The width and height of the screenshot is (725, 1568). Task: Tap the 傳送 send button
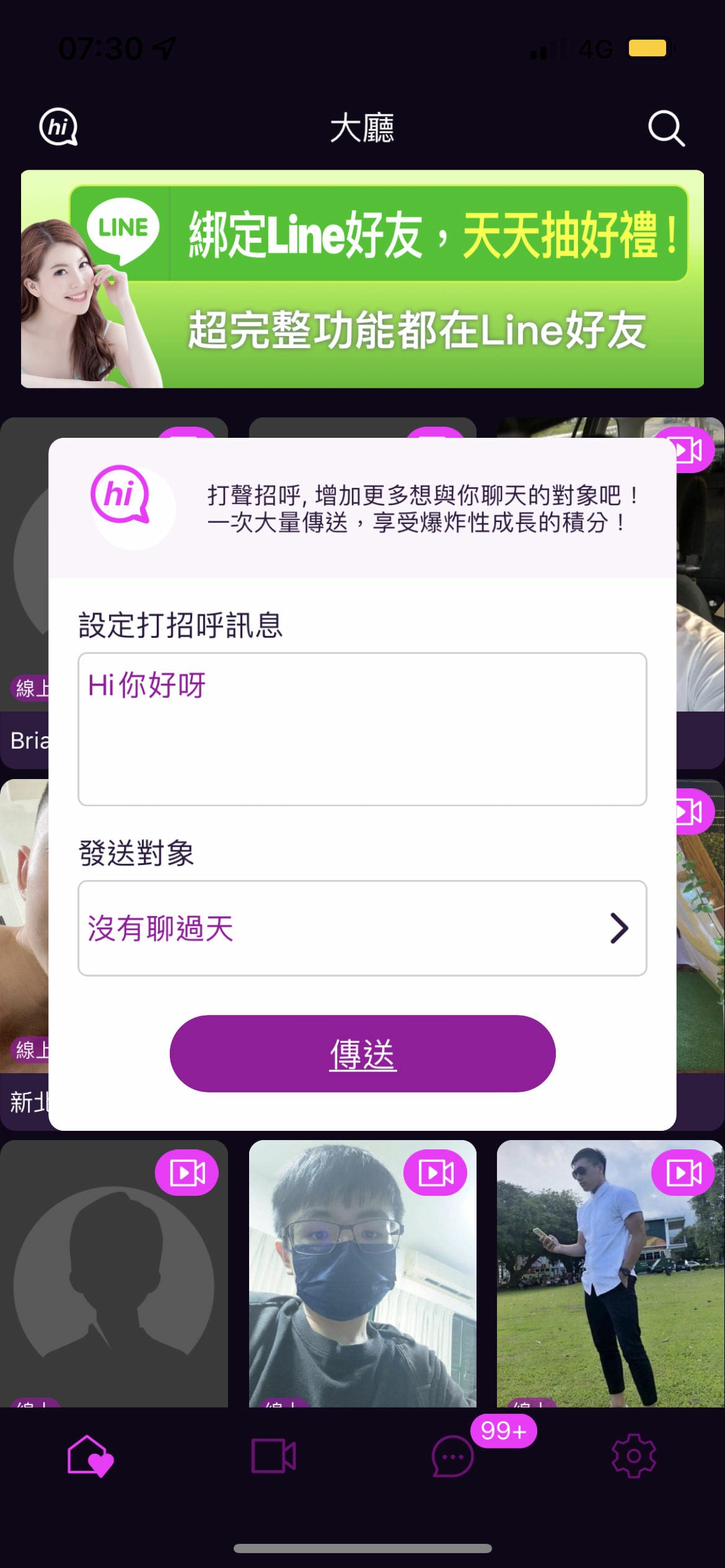362,1053
